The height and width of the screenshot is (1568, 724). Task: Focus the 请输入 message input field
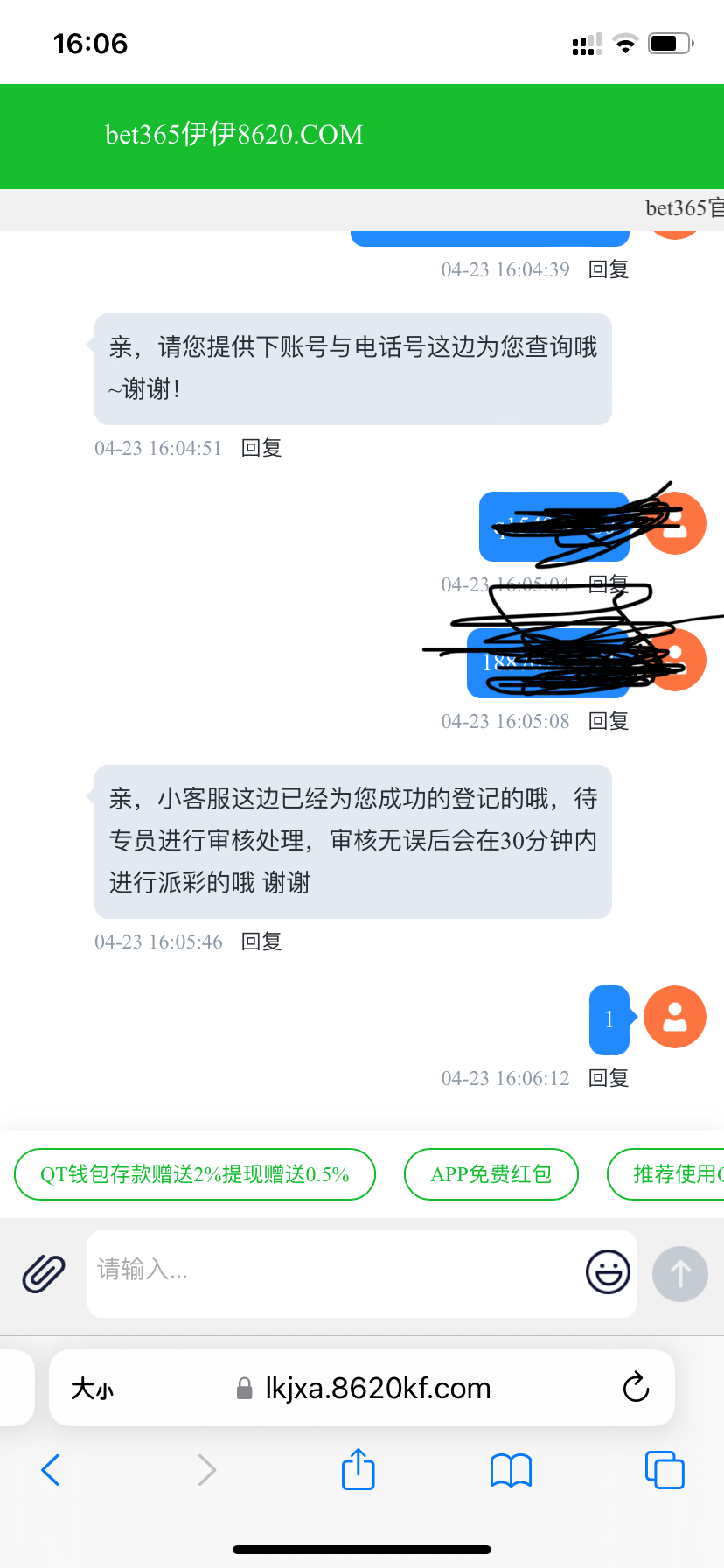click(x=332, y=1271)
